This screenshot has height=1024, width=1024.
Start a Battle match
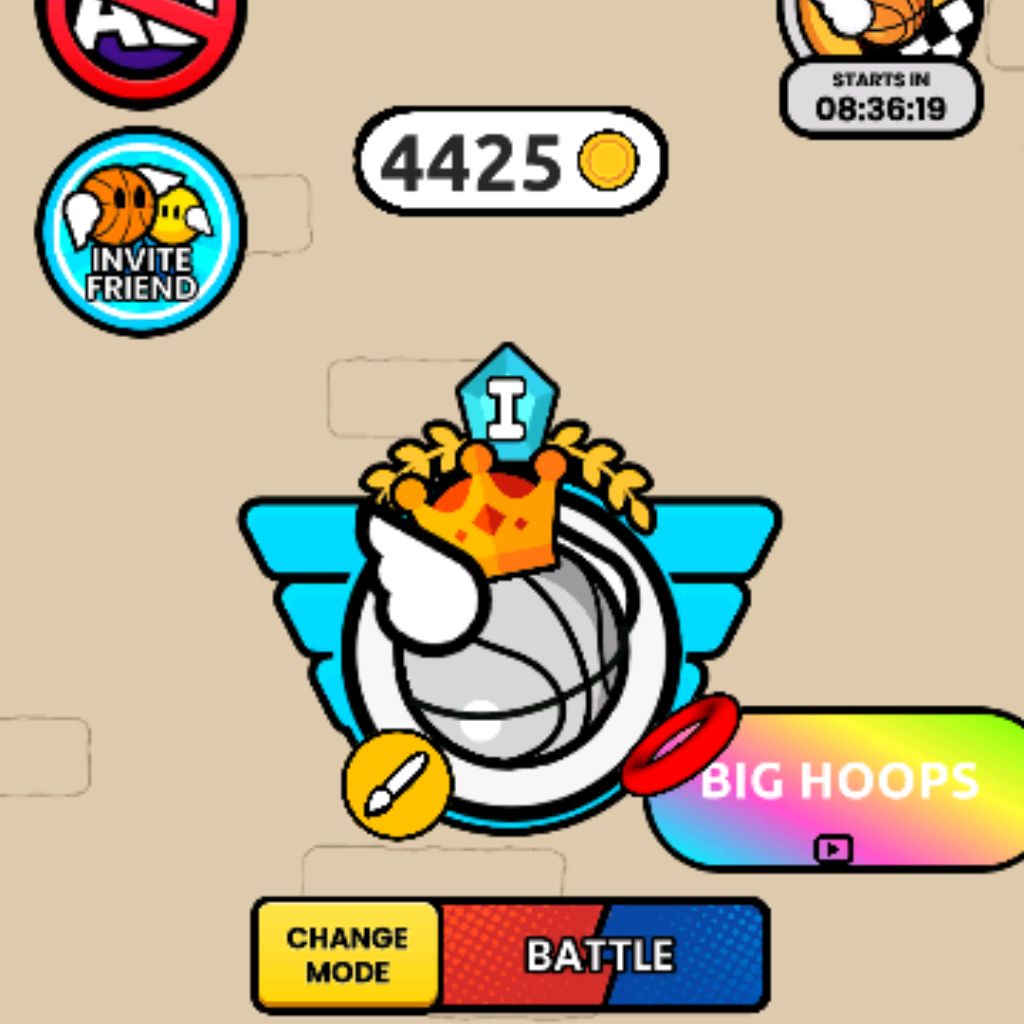click(601, 955)
